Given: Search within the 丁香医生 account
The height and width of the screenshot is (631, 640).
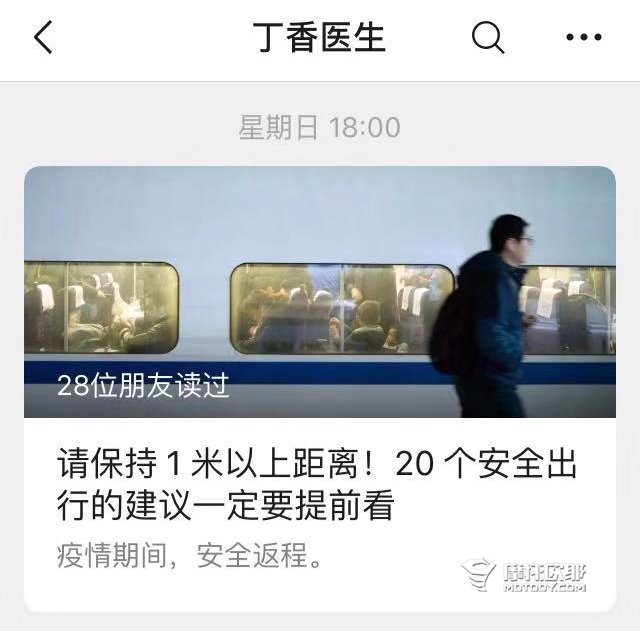Looking at the screenshot, I should pyautogui.click(x=487, y=38).
